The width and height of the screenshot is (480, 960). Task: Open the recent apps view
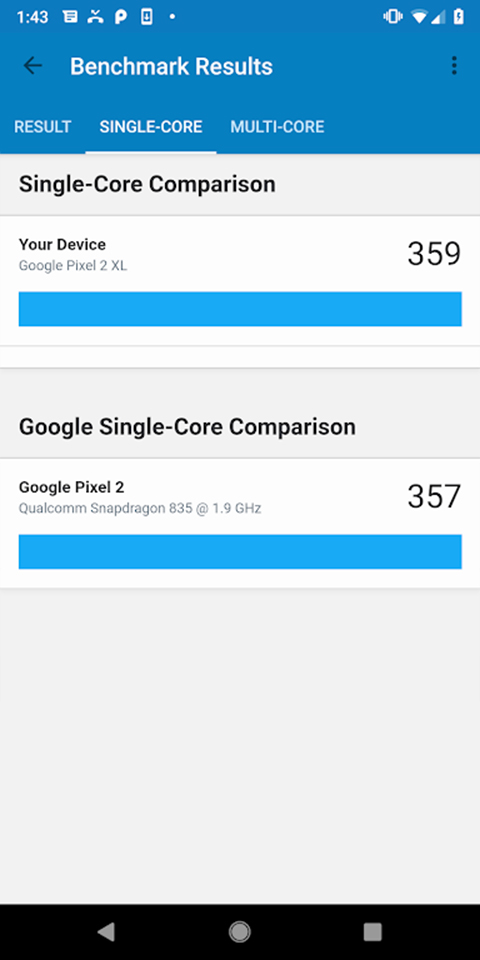coord(372,932)
